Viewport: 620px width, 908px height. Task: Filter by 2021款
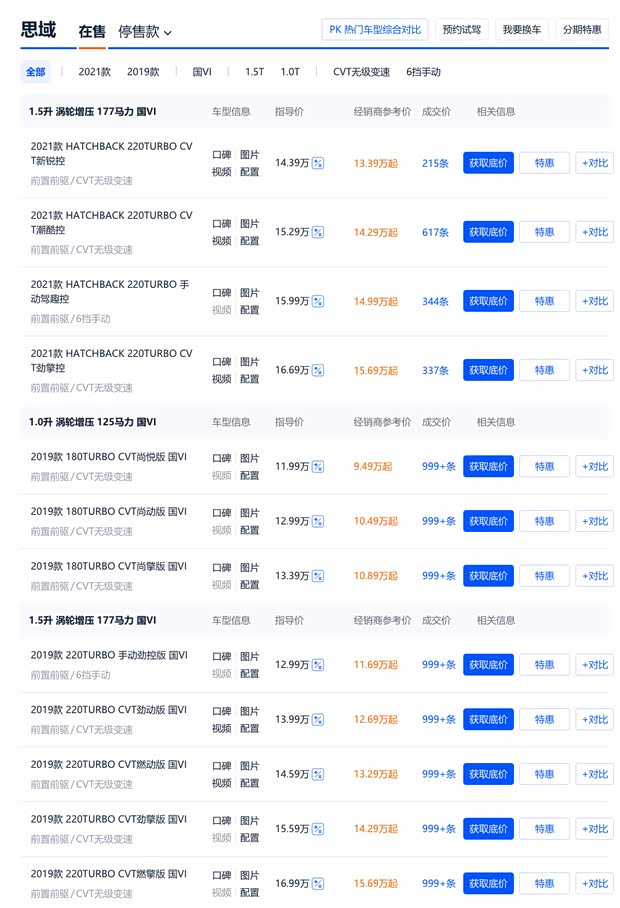click(95, 72)
